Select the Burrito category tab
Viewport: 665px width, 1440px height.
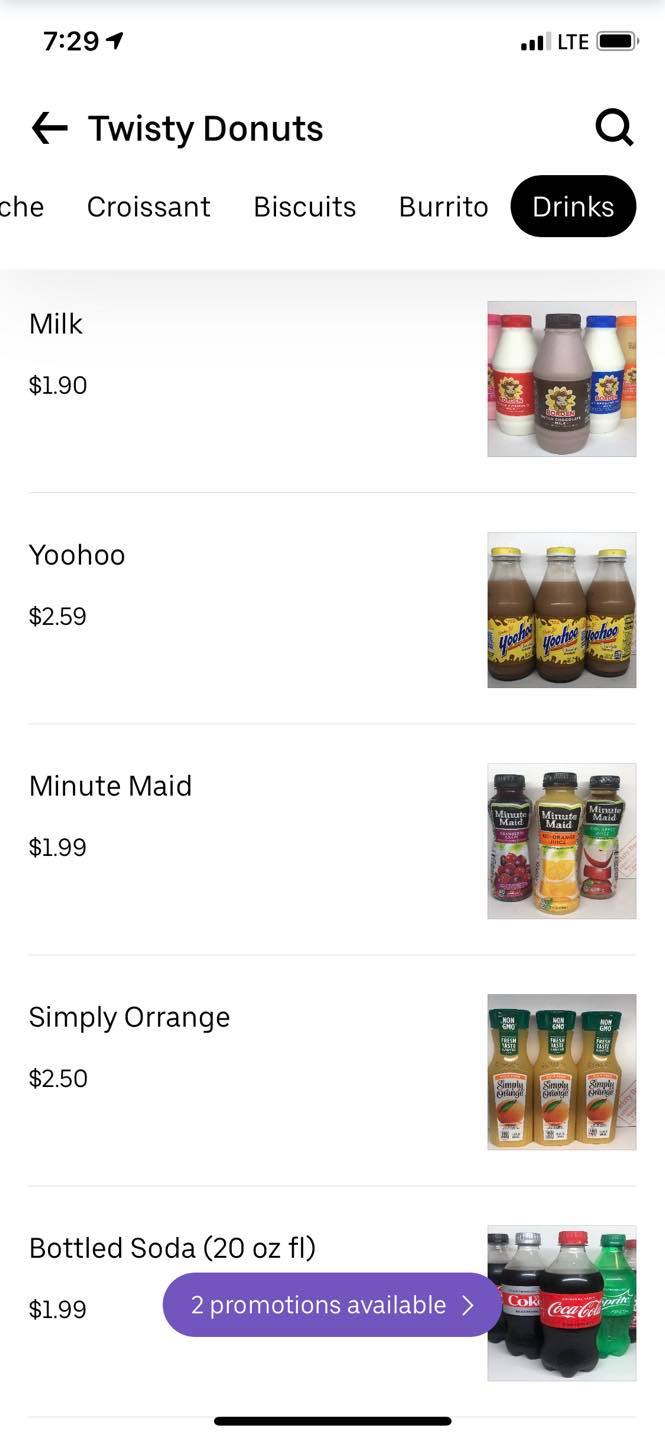tap(443, 207)
